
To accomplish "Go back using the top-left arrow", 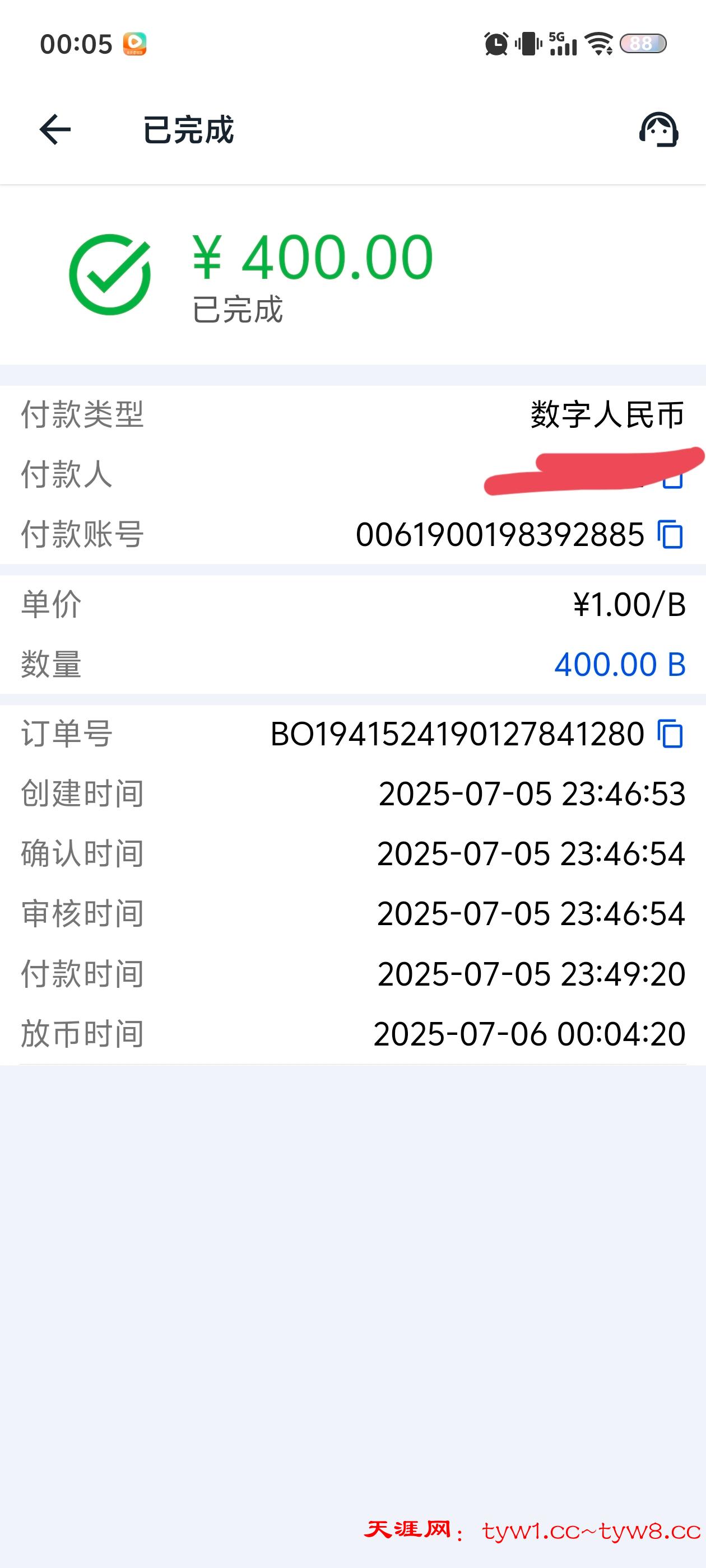I will (x=55, y=130).
